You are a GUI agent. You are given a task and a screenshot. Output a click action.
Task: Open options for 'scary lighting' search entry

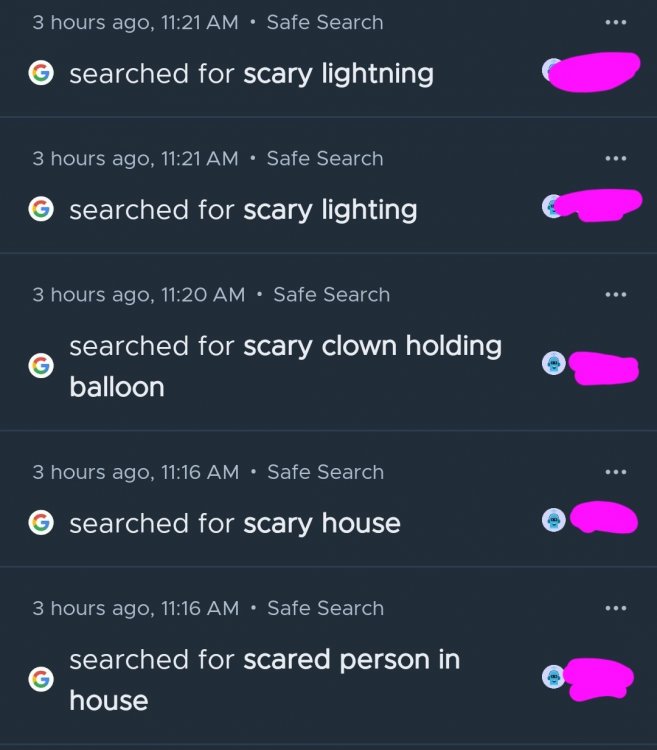click(x=615, y=158)
